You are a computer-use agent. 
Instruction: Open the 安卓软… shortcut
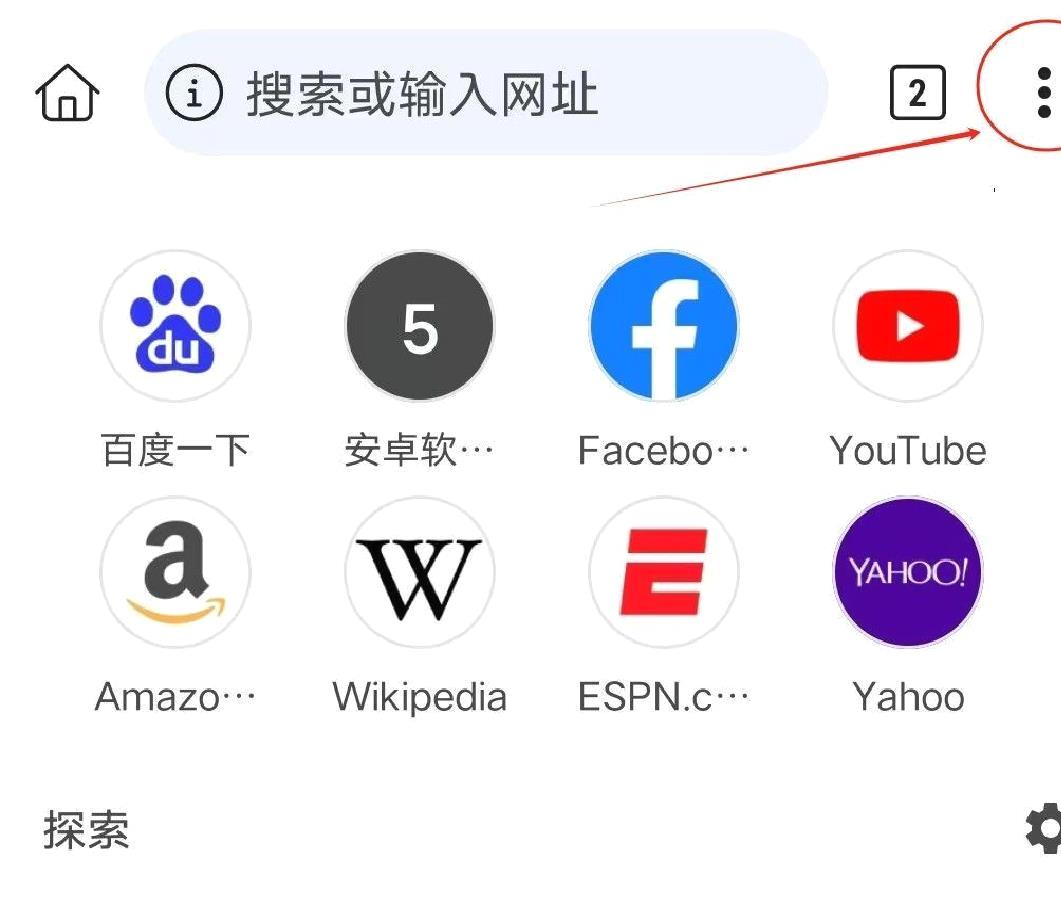point(420,326)
